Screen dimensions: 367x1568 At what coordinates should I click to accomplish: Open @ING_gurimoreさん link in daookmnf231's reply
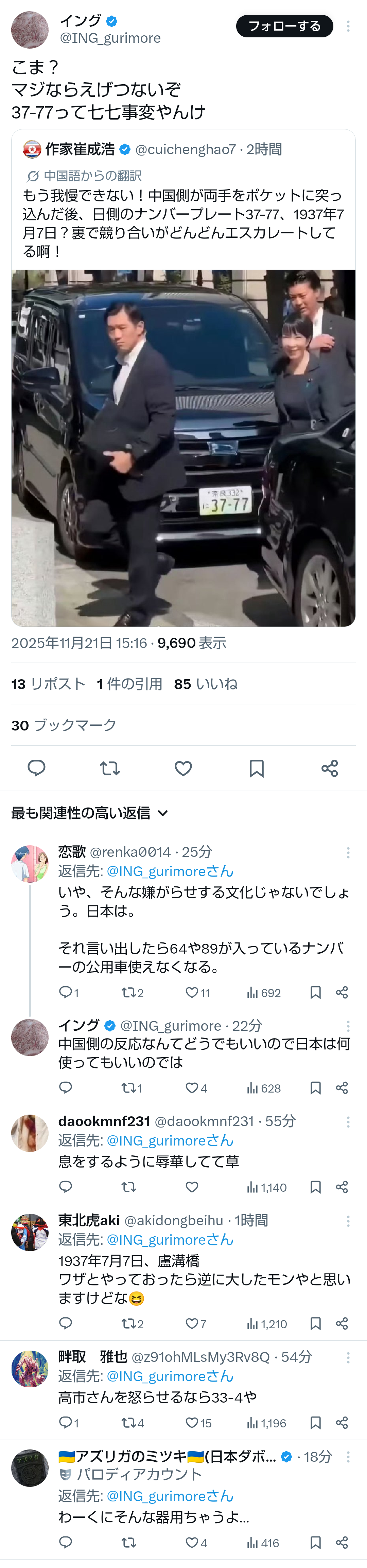(170, 1140)
